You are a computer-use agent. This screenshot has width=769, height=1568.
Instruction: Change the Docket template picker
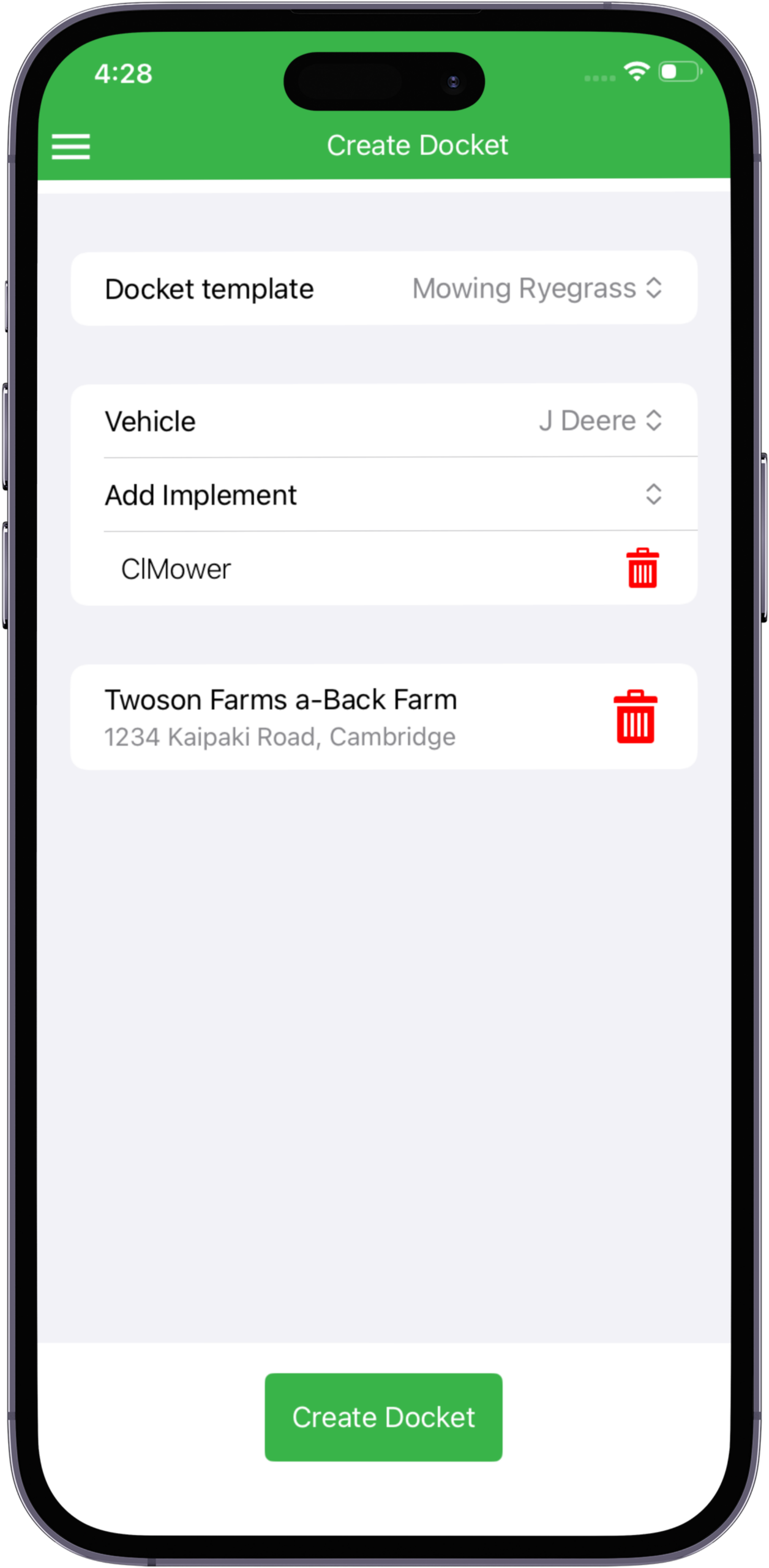pos(536,288)
